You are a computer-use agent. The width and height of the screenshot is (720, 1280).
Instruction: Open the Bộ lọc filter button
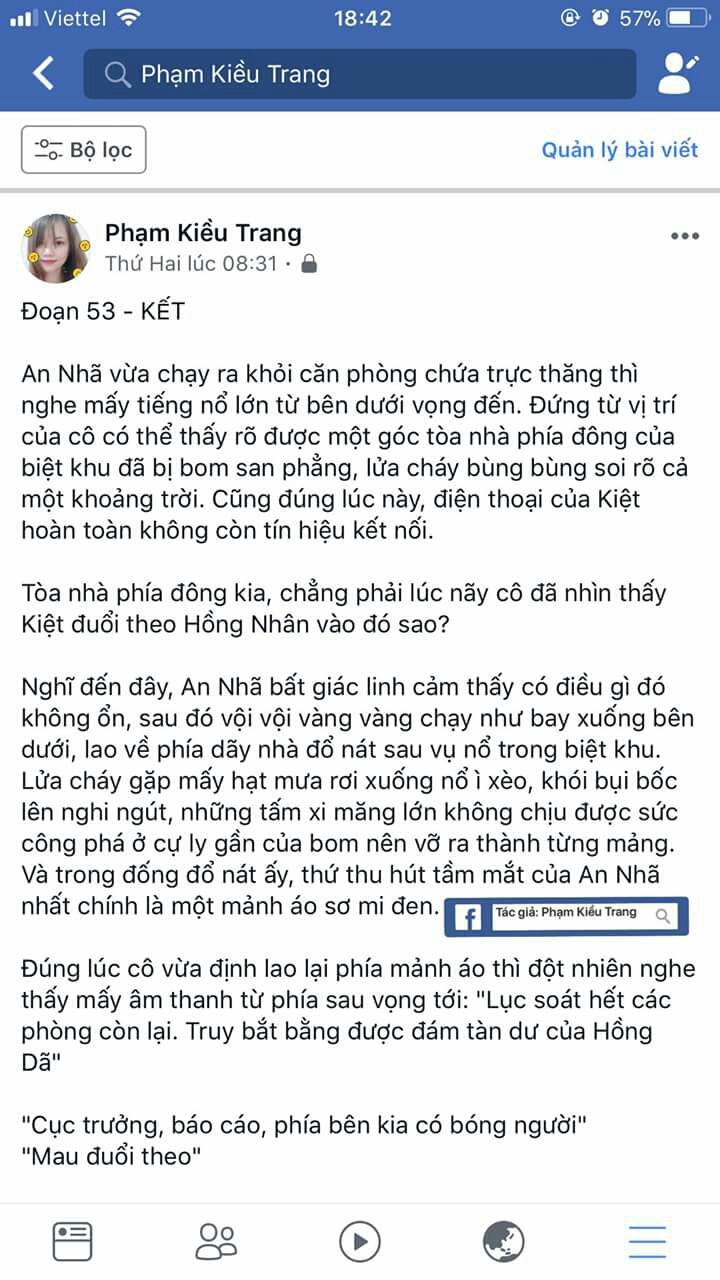[x=84, y=150]
